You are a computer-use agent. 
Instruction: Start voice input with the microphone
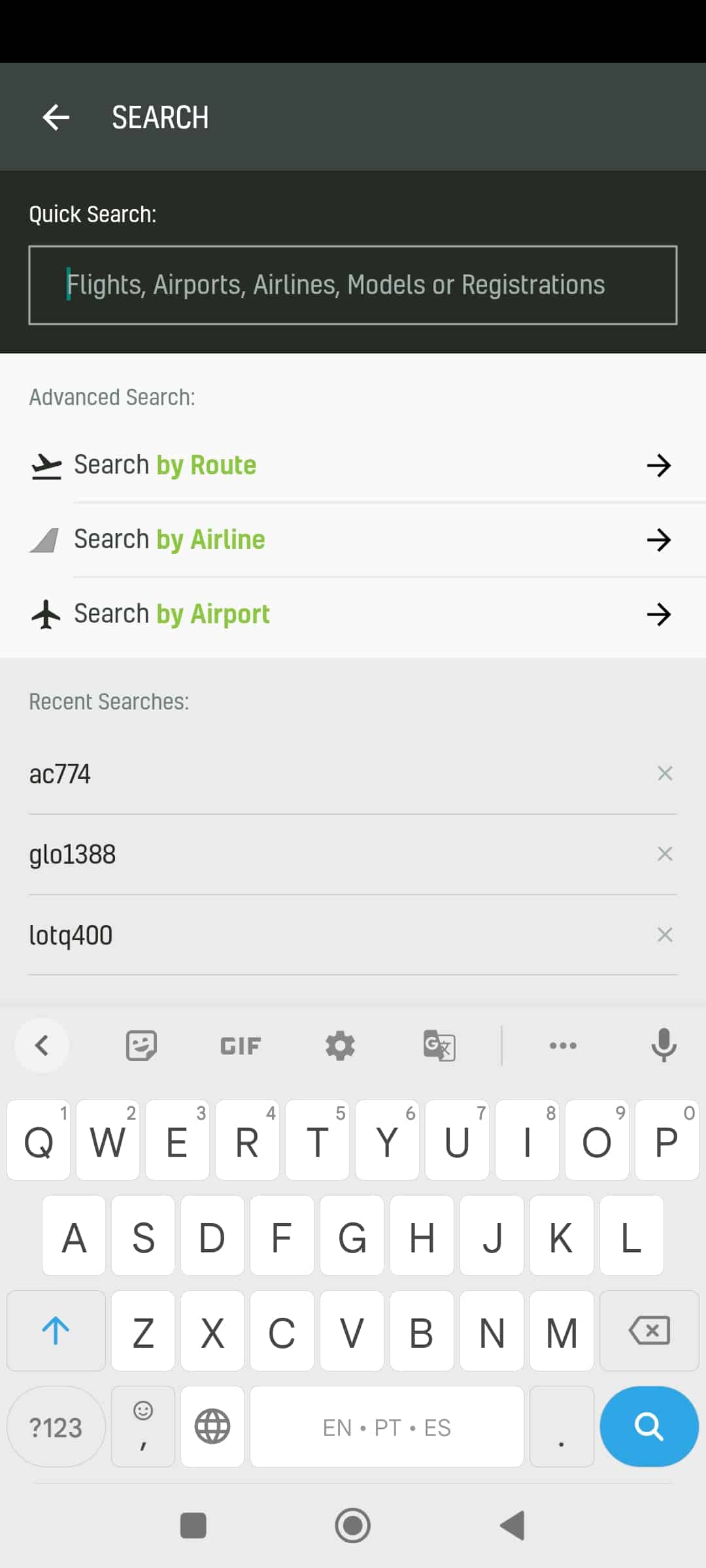click(x=664, y=1045)
